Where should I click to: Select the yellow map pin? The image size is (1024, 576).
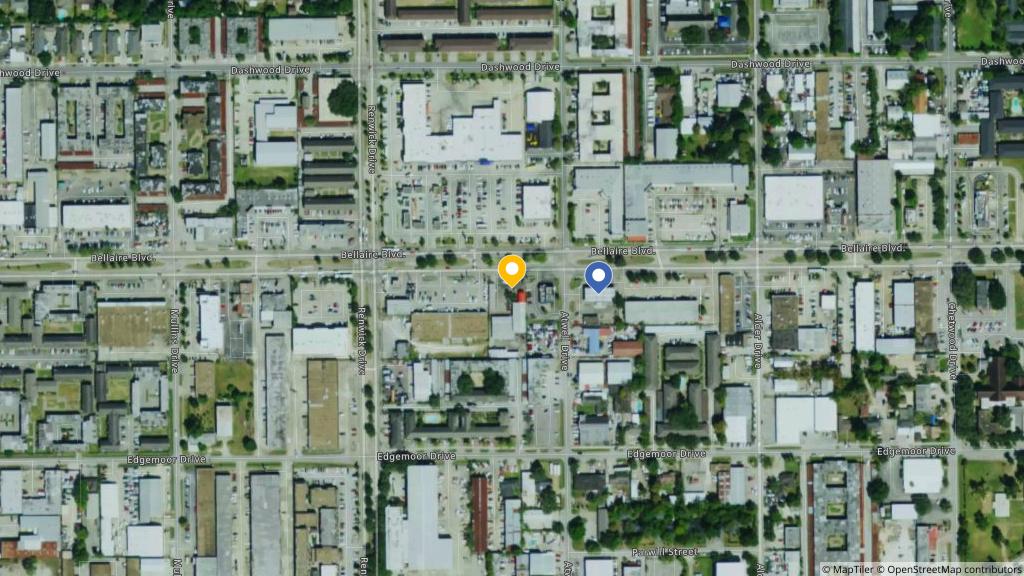coord(512,271)
